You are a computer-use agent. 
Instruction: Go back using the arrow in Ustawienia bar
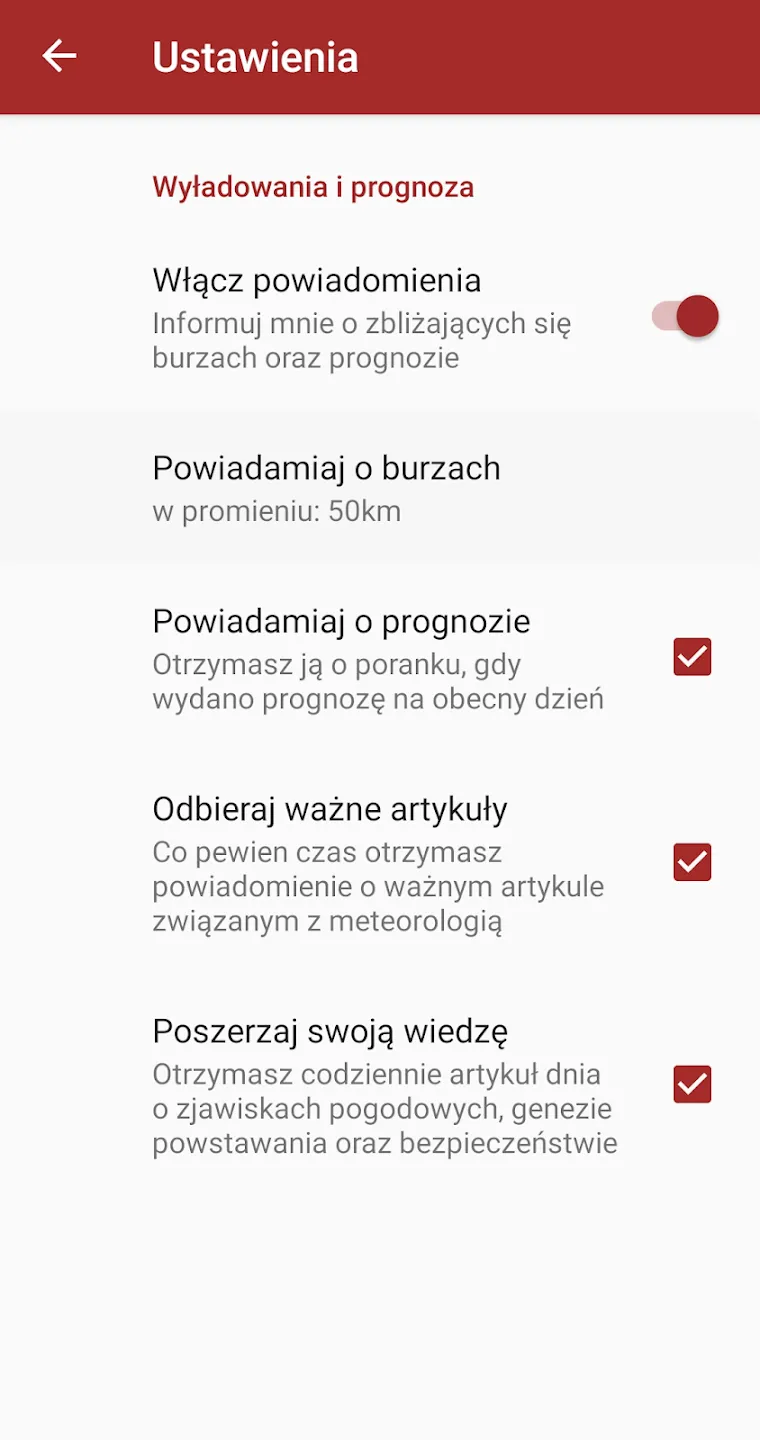[x=59, y=56]
